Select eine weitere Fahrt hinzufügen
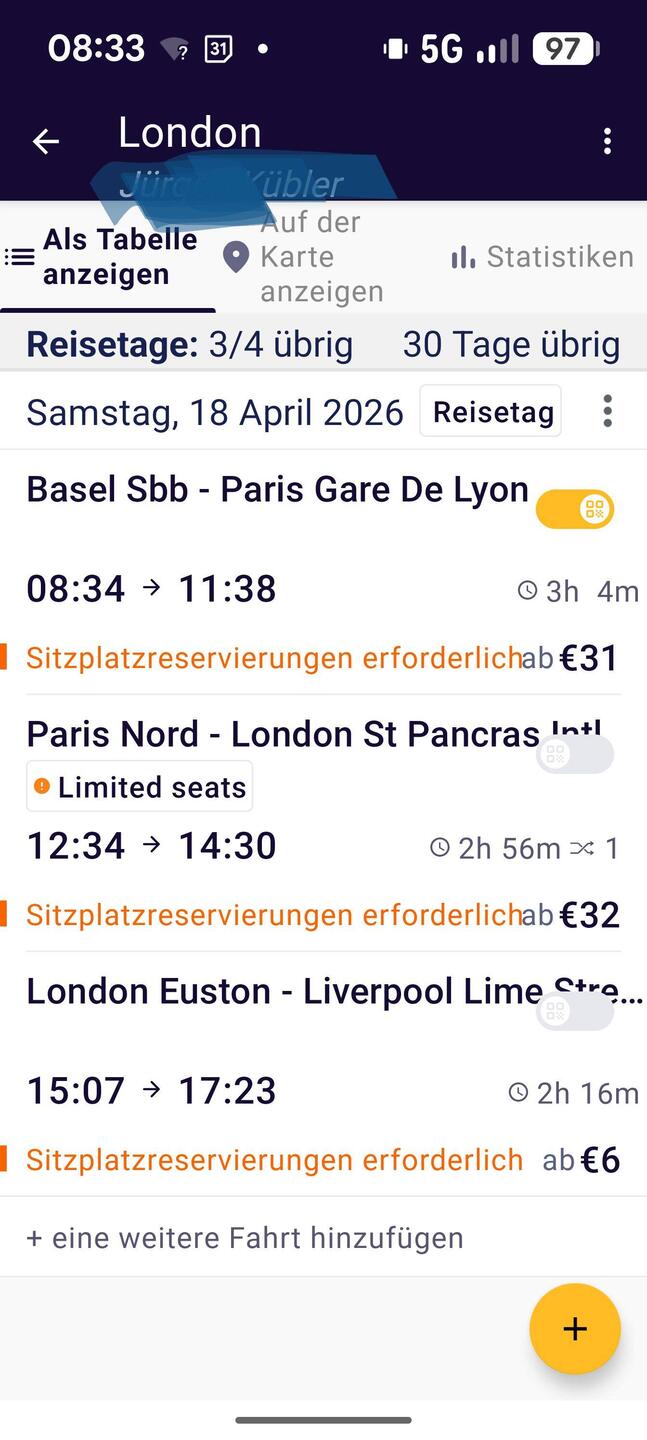Viewport: 647px width, 1440px height. click(x=245, y=1238)
